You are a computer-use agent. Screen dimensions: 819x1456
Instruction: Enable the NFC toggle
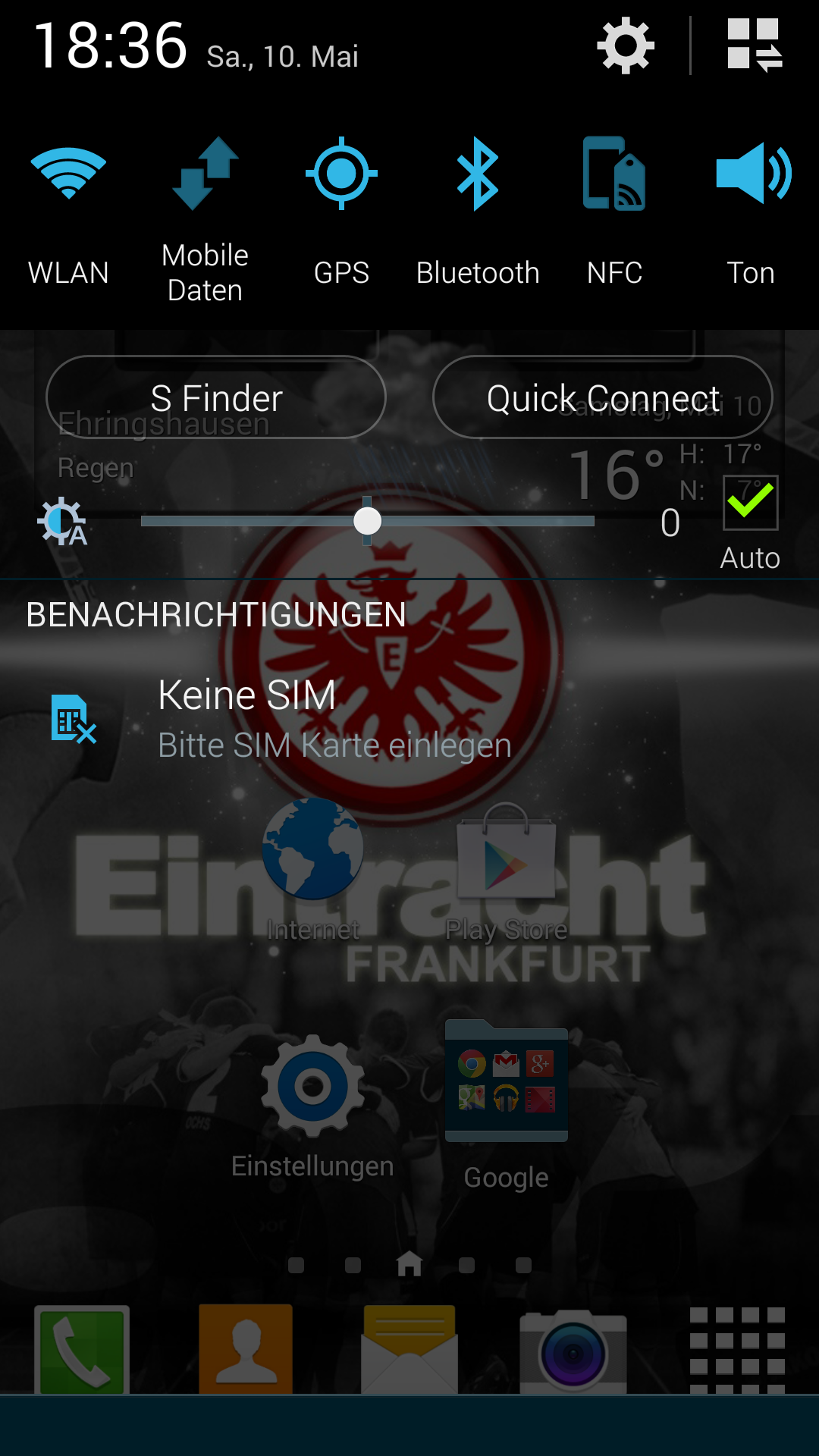tap(614, 216)
